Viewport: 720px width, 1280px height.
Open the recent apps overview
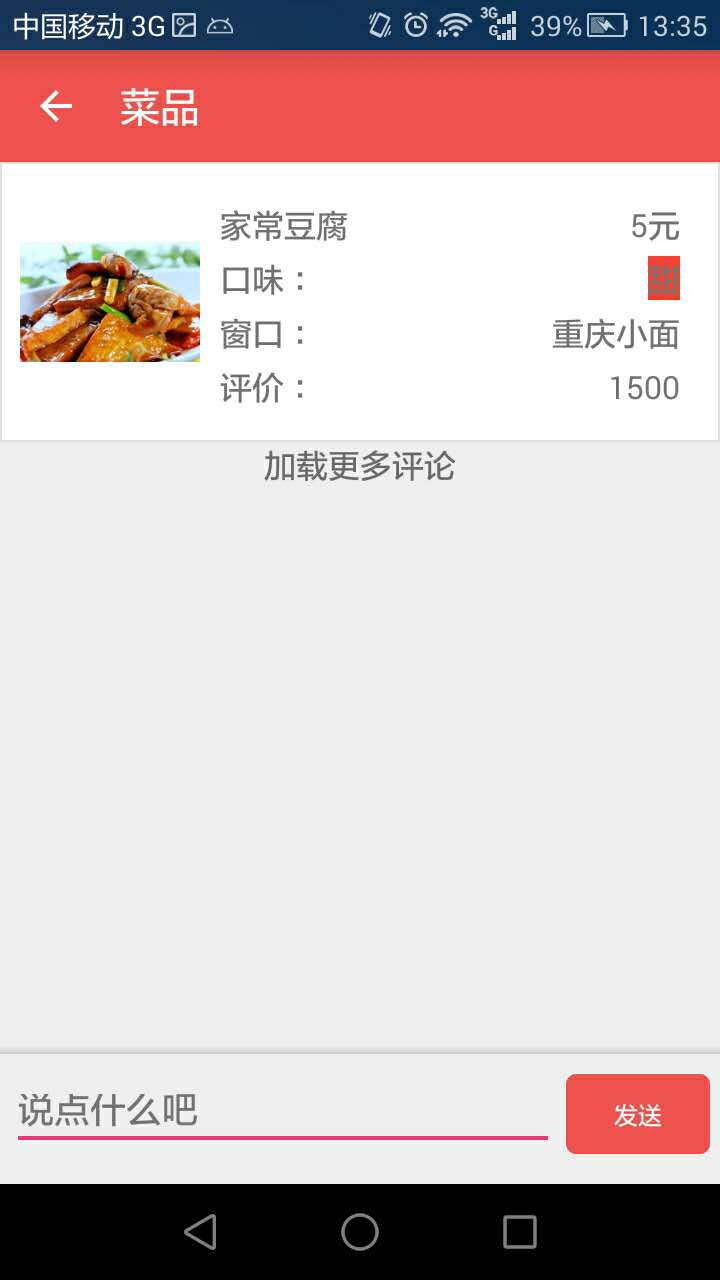(x=519, y=1232)
